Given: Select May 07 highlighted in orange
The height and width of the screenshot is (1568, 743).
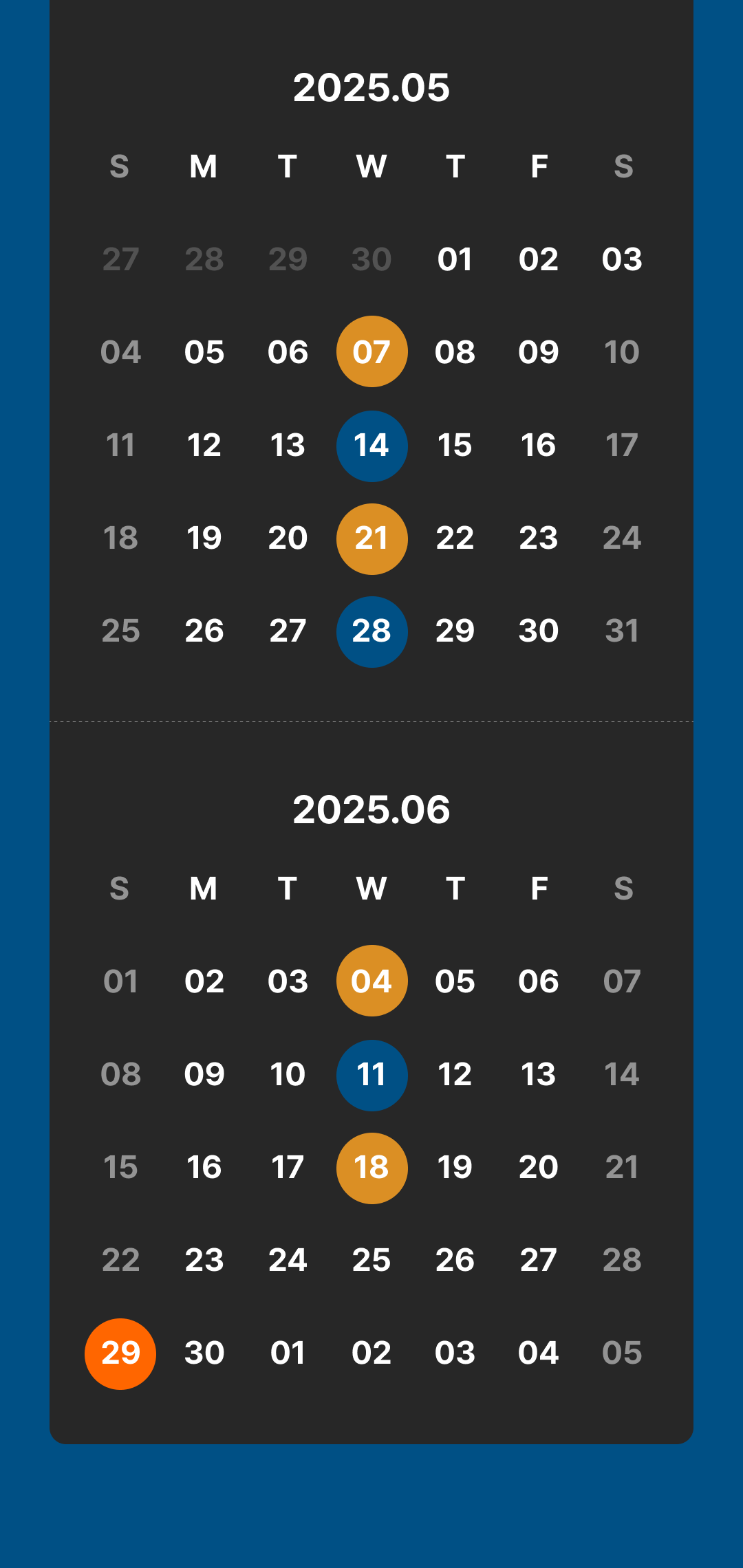Looking at the screenshot, I should click(371, 351).
